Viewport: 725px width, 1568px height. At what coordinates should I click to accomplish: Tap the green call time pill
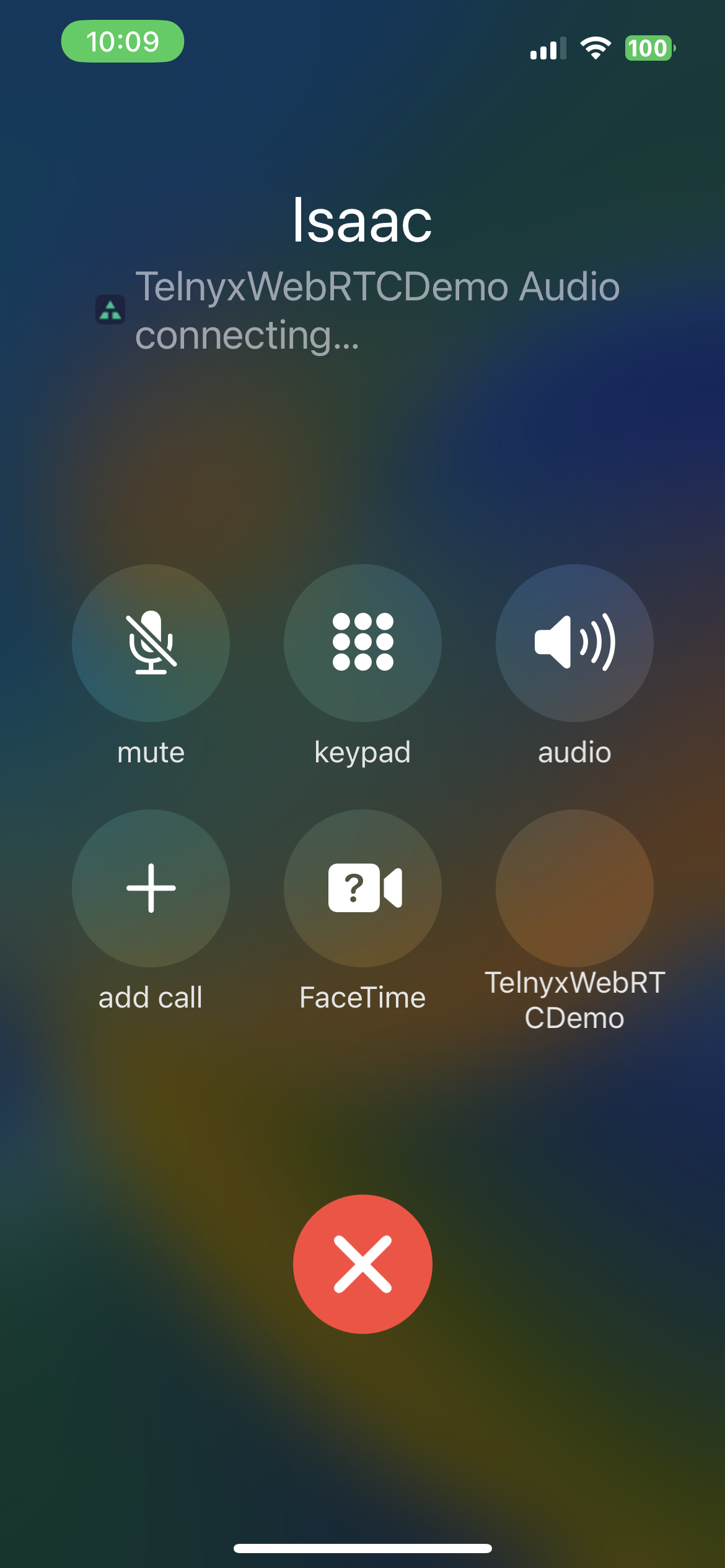[123, 41]
